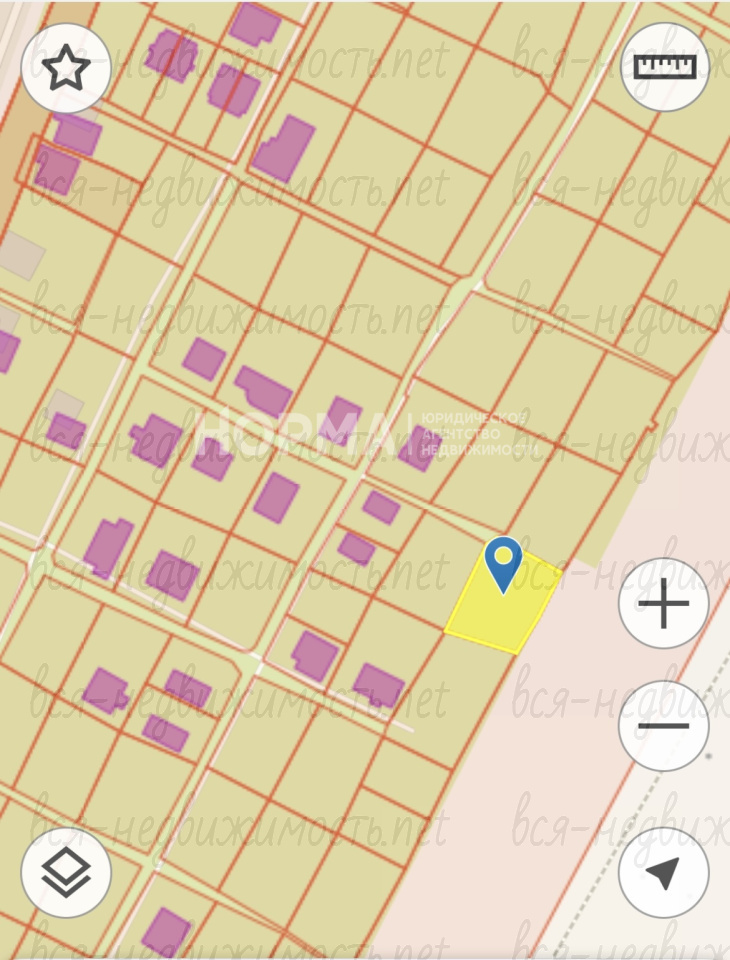Open the map layers selector
This screenshot has width=730, height=960.
click(66, 873)
